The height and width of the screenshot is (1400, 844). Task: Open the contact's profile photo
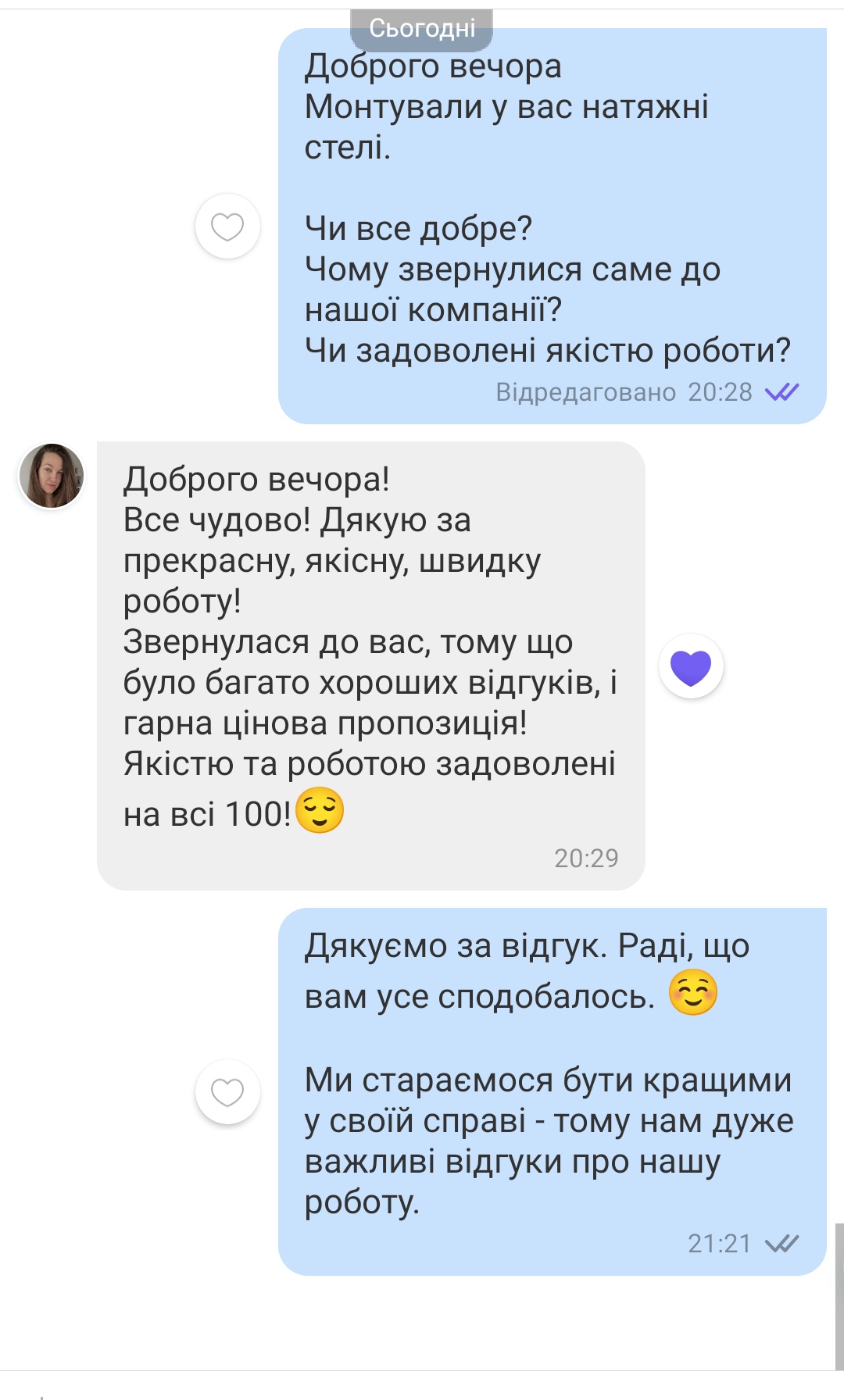tap(52, 476)
